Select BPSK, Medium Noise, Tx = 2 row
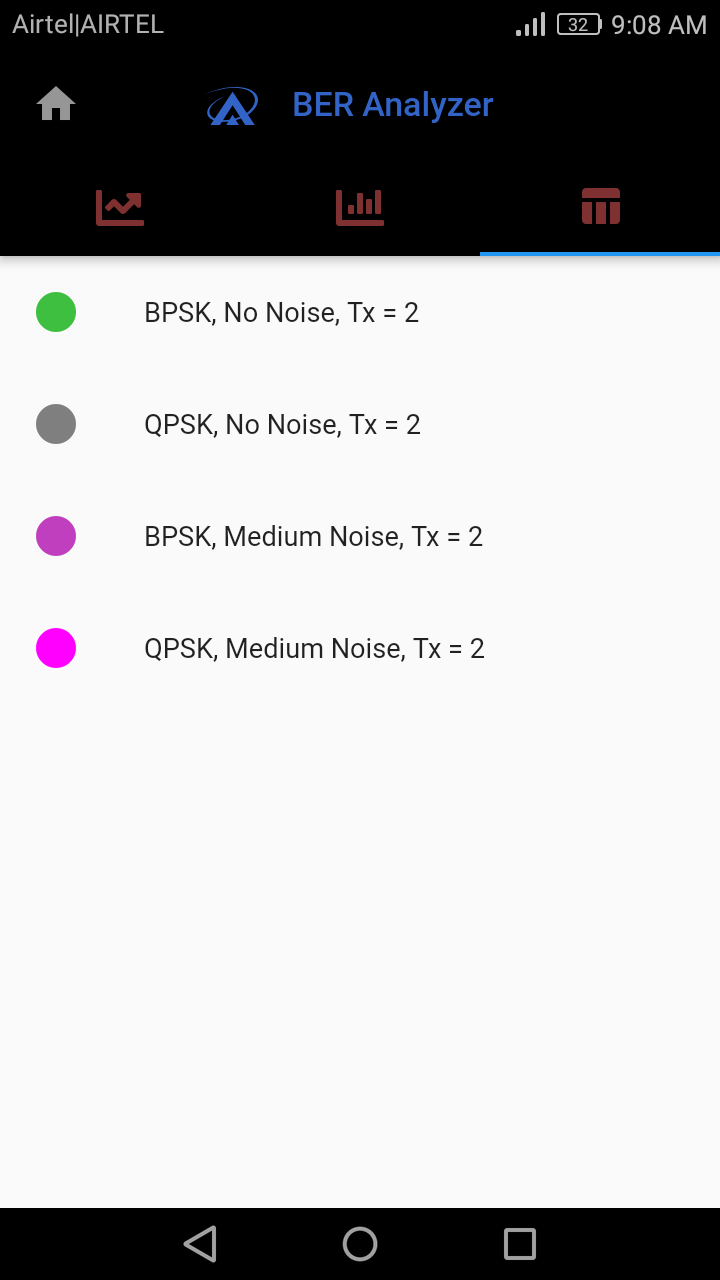The height and width of the screenshot is (1280, 720). [x=313, y=537]
